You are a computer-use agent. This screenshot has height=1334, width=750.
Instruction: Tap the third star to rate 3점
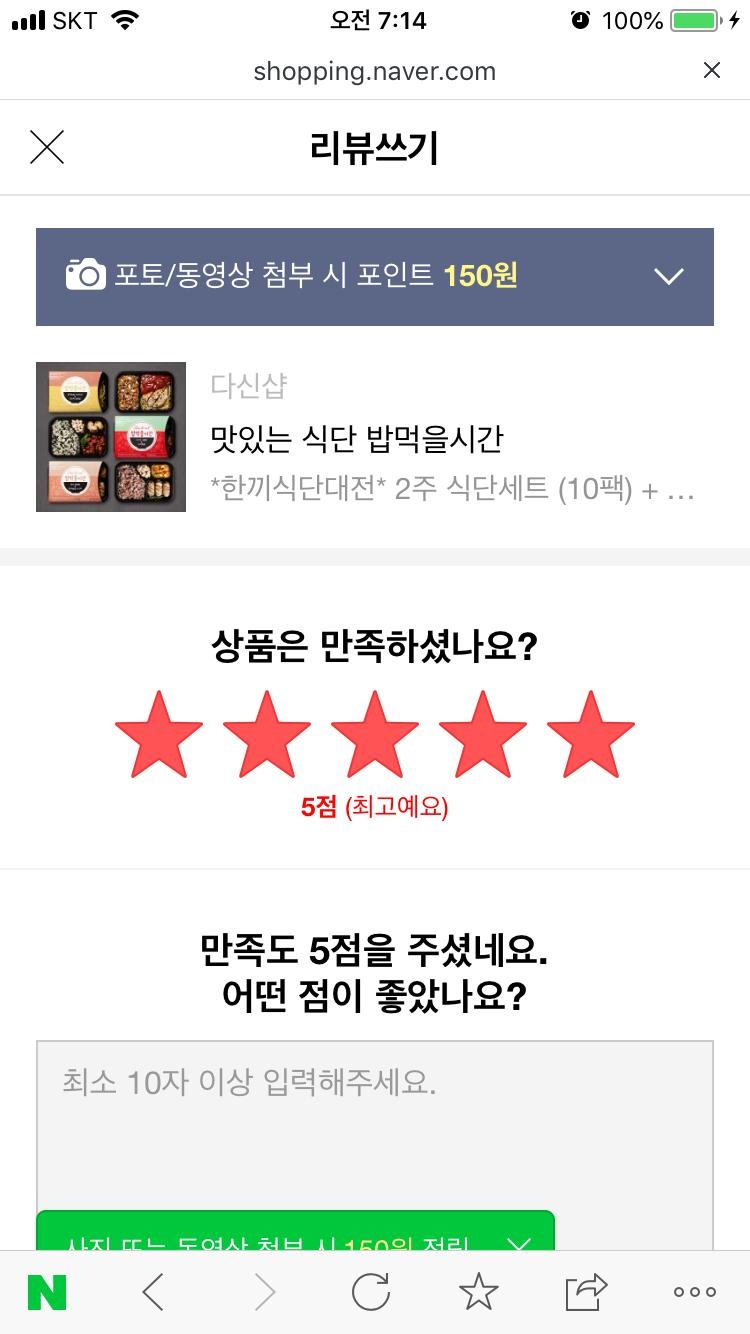click(x=375, y=733)
